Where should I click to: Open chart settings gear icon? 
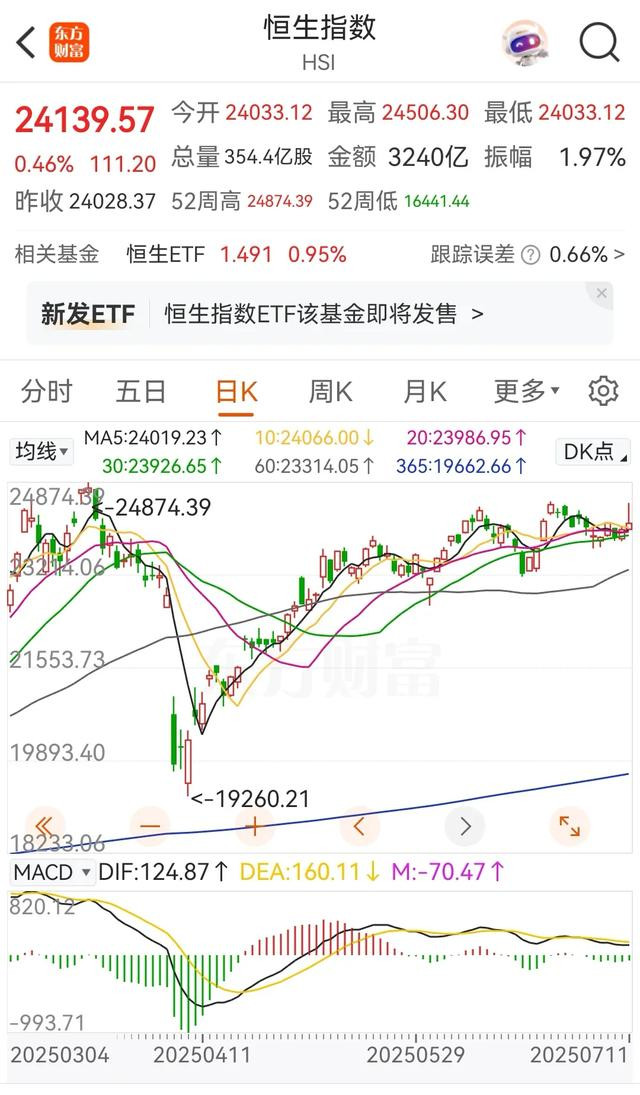tap(603, 391)
